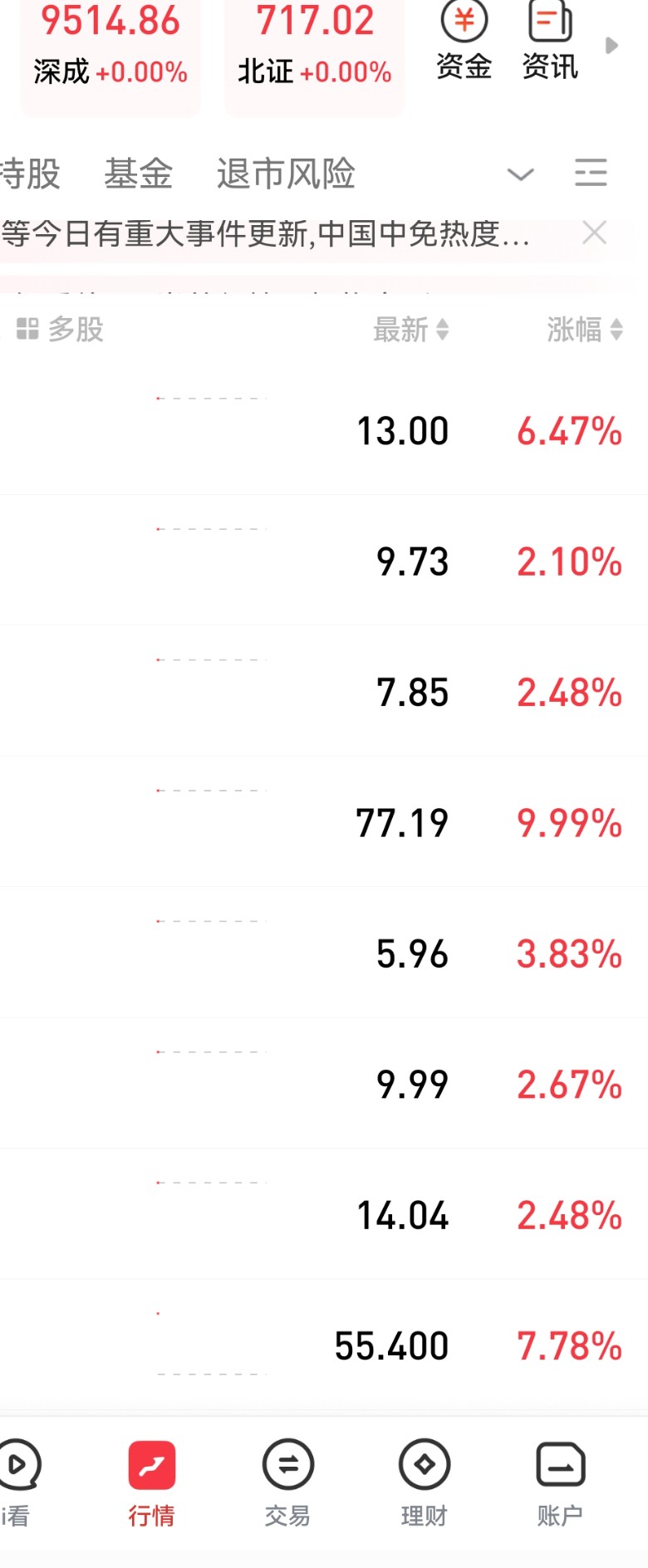
Task: Expand the watchlist group dropdown arrow
Action: pos(520,174)
